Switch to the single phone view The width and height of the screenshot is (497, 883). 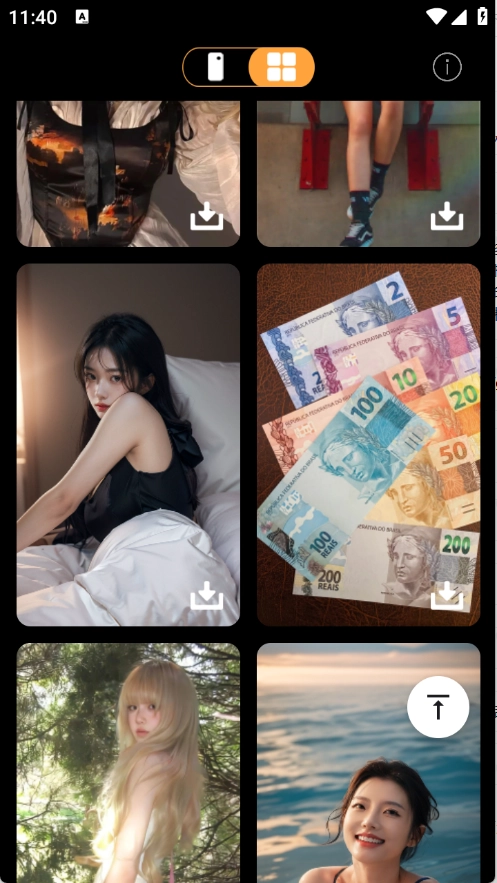pos(216,67)
